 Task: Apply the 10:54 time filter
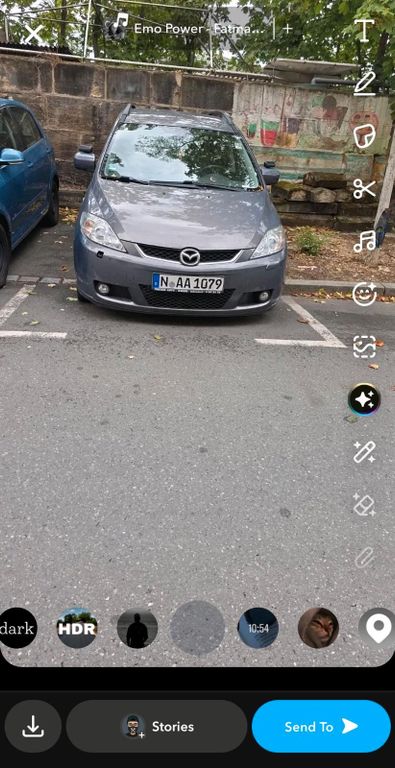tap(258, 628)
